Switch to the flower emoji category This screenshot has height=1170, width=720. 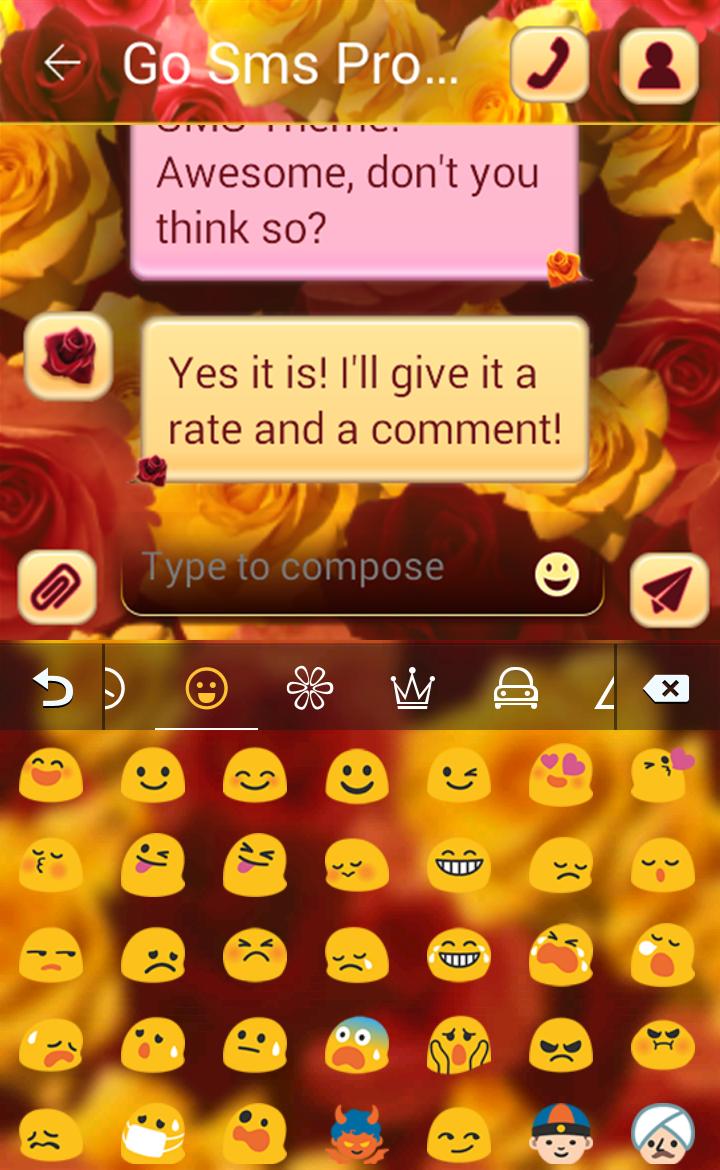309,688
